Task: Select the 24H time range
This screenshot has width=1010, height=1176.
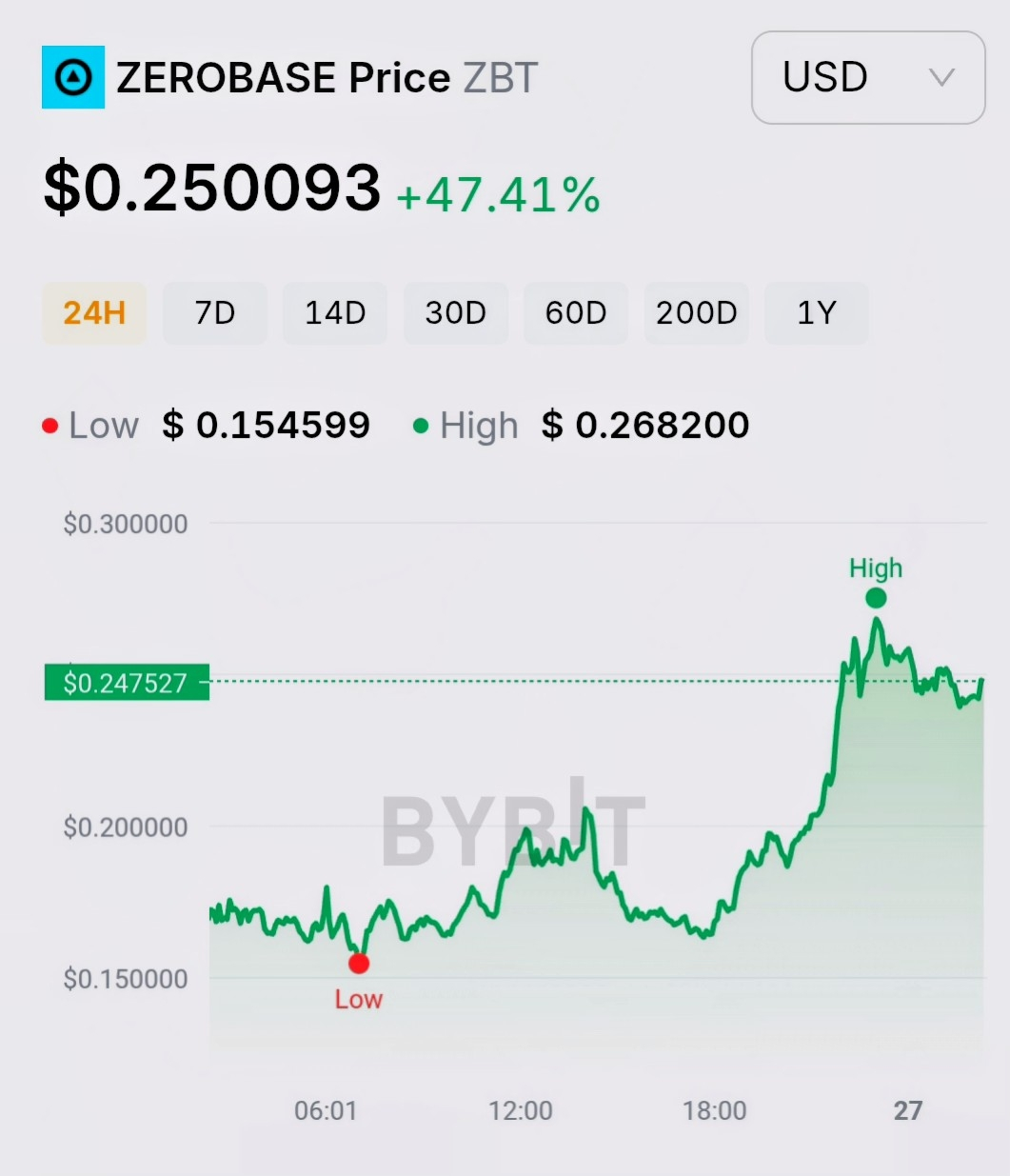Action: pos(94,313)
